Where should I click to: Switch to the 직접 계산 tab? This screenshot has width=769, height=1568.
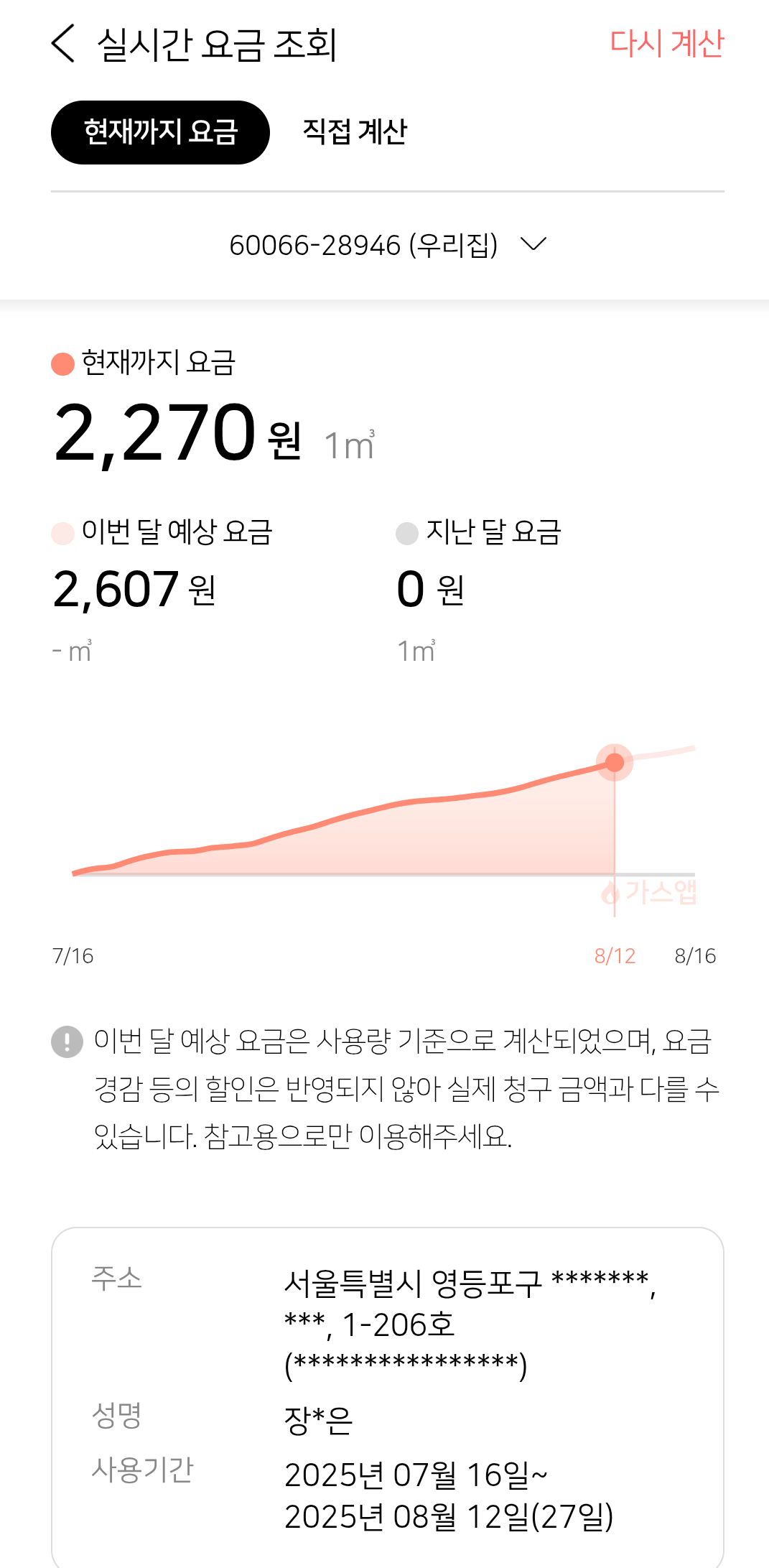pos(355,132)
